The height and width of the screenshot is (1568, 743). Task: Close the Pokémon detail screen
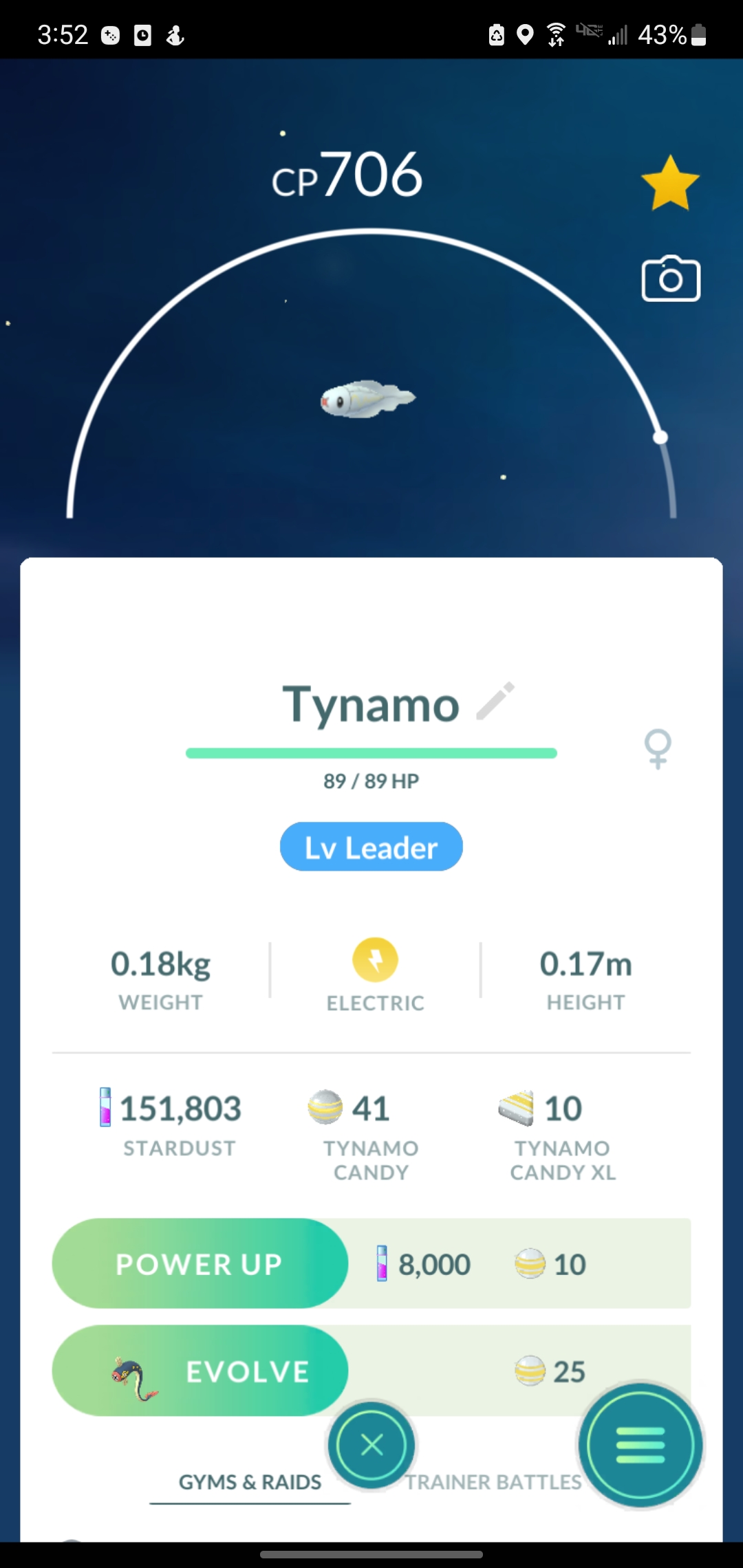[372, 1445]
